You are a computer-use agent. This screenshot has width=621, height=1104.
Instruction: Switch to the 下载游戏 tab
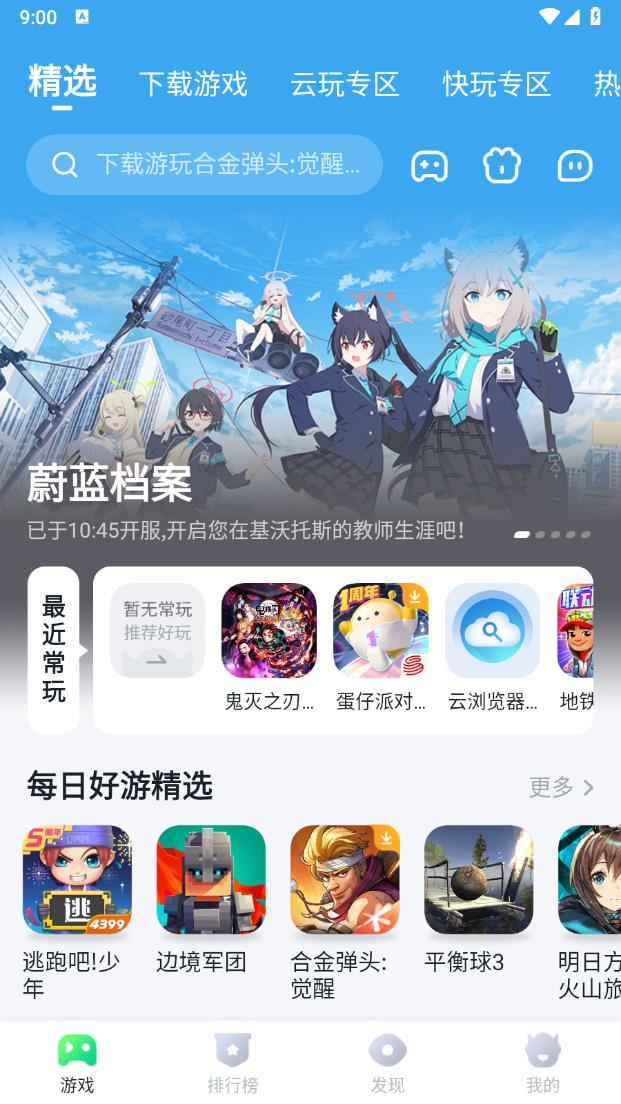click(x=193, y=84)
